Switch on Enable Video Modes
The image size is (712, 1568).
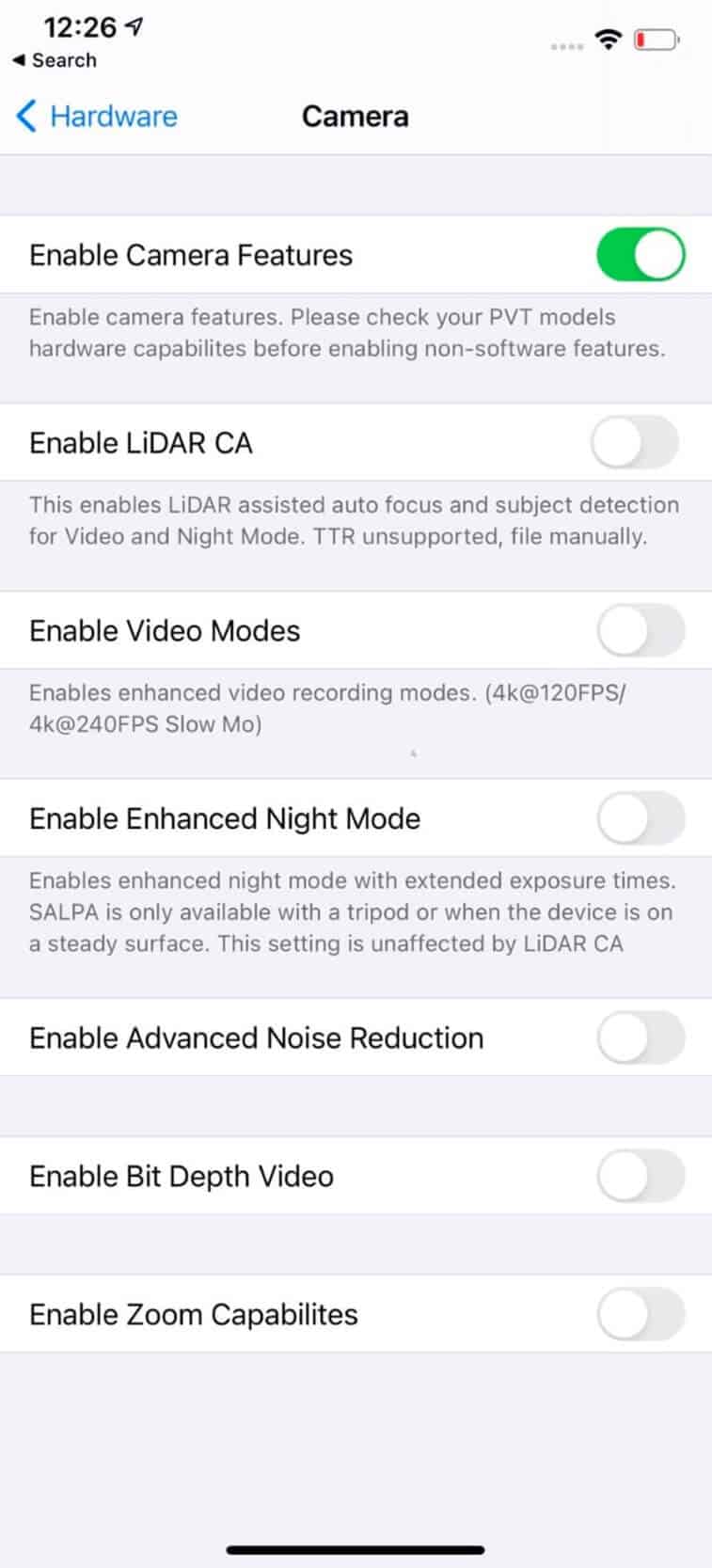(641, 630)
